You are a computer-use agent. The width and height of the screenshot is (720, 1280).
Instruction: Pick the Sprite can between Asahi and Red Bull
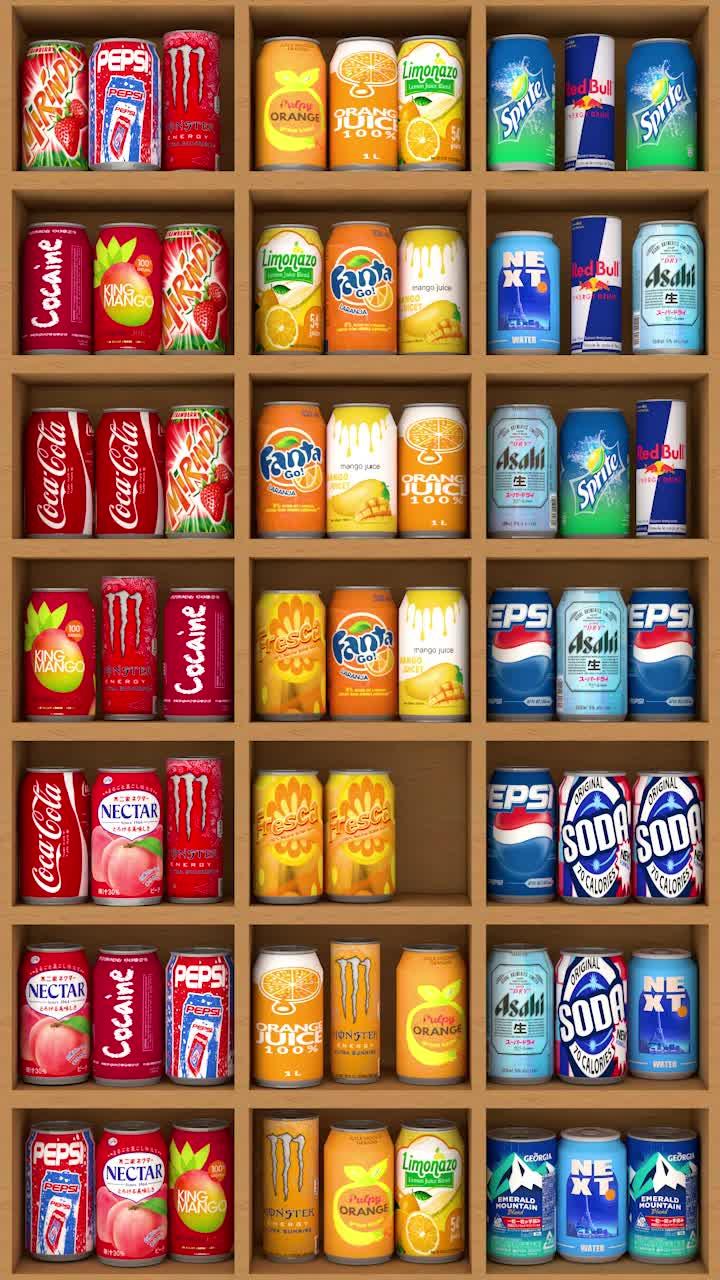(594, 472)
